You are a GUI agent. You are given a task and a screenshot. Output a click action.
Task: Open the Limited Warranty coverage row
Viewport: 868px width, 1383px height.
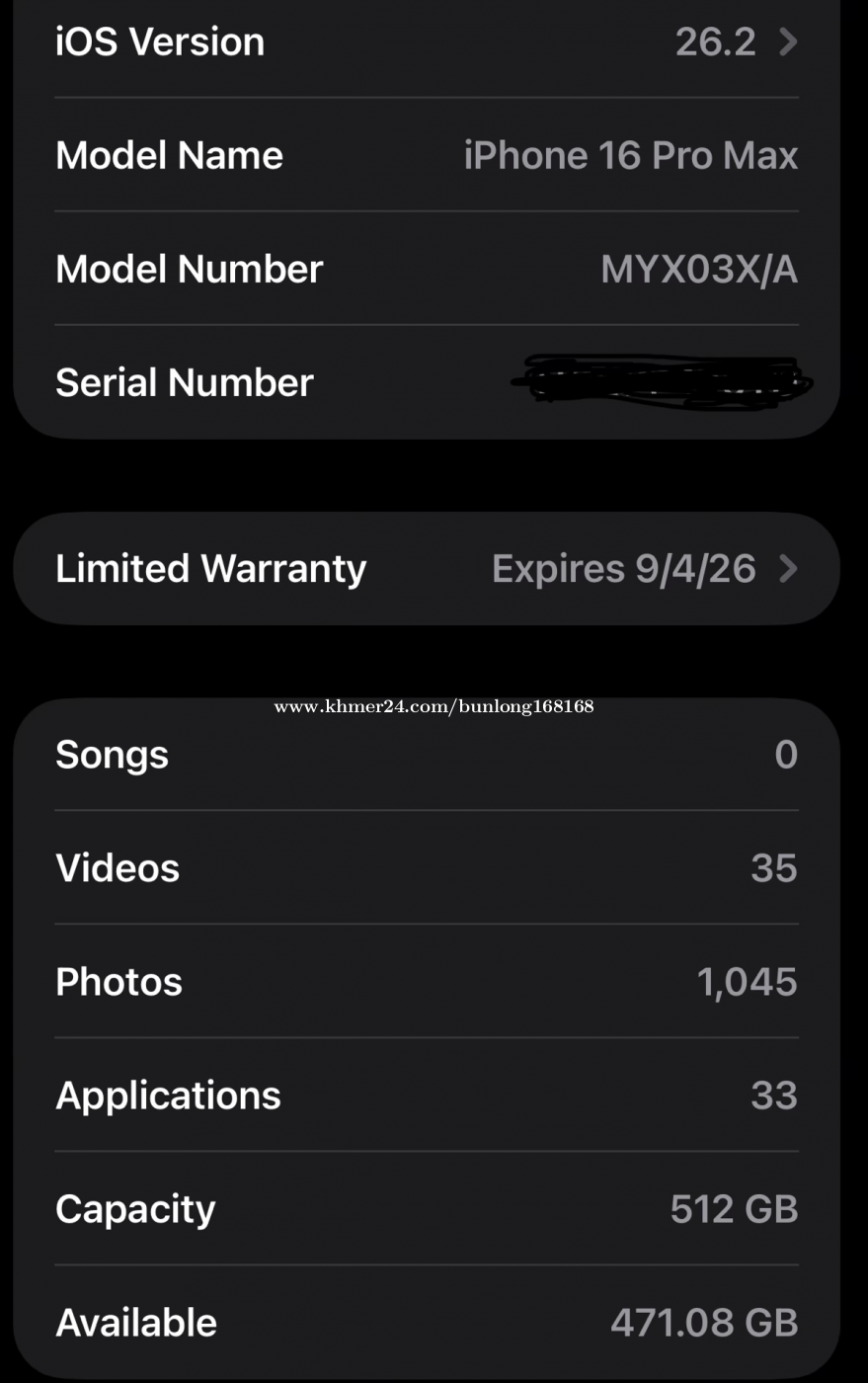point(427,569)
